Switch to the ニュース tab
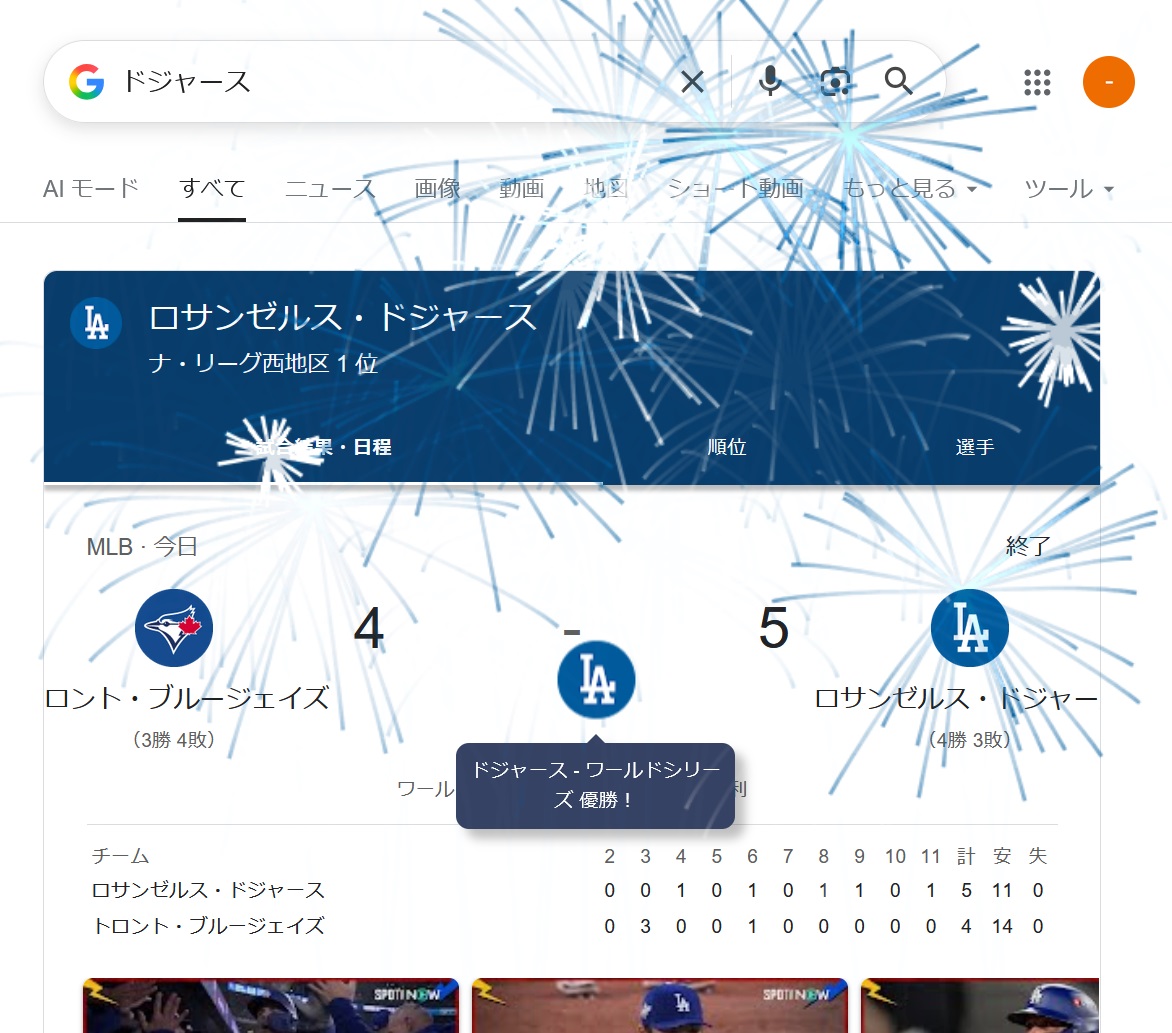Viewport: 1172px width, 1033px height. tap(330, 188)
